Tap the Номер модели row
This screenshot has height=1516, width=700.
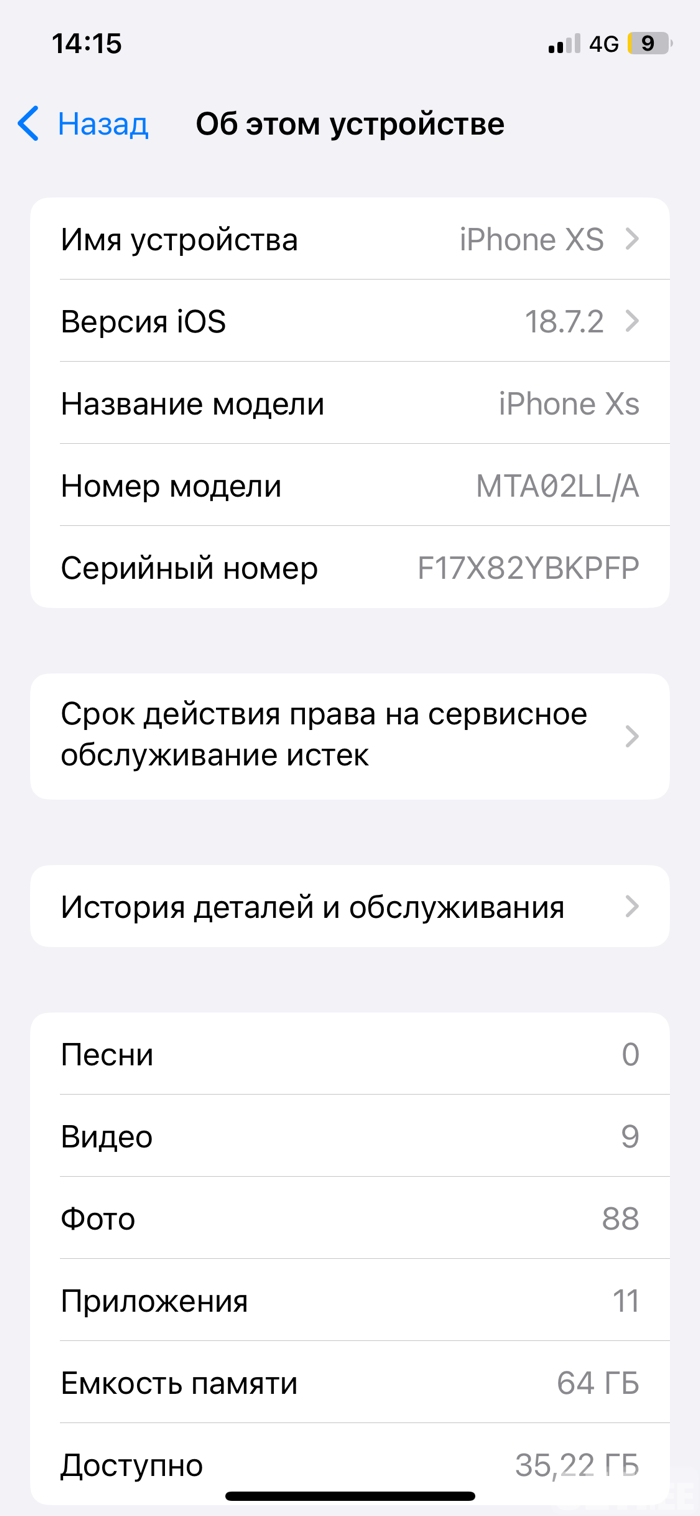350,486
